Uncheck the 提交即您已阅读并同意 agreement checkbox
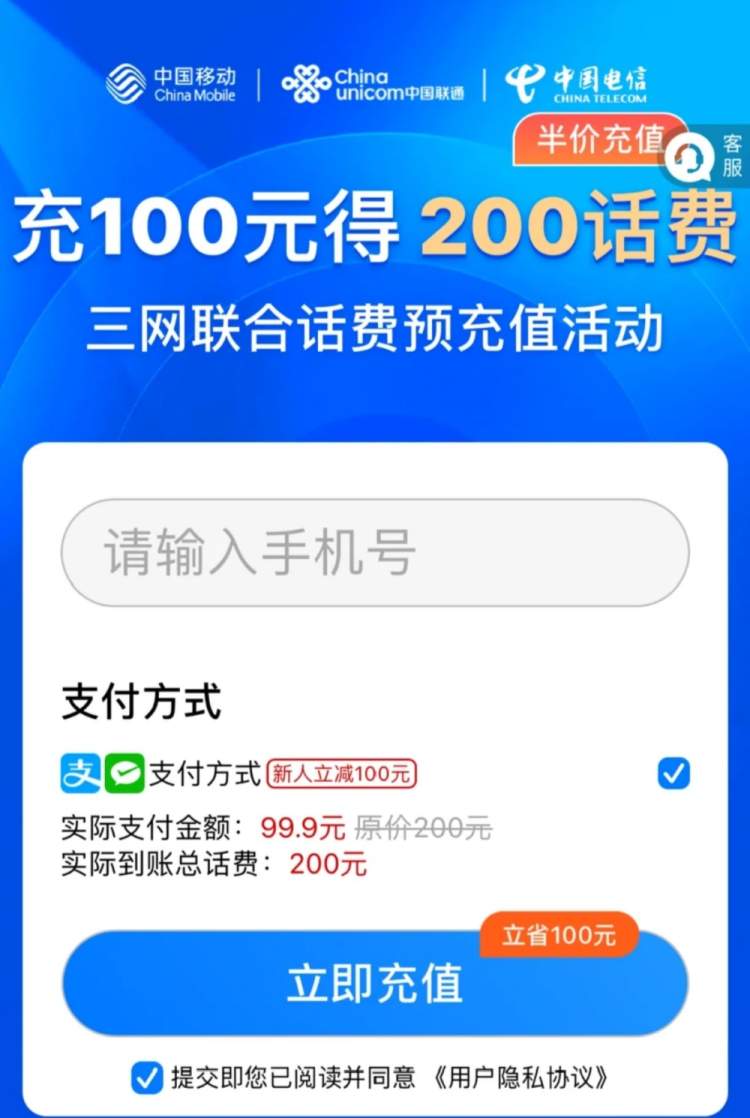 tap(147, 1078)
